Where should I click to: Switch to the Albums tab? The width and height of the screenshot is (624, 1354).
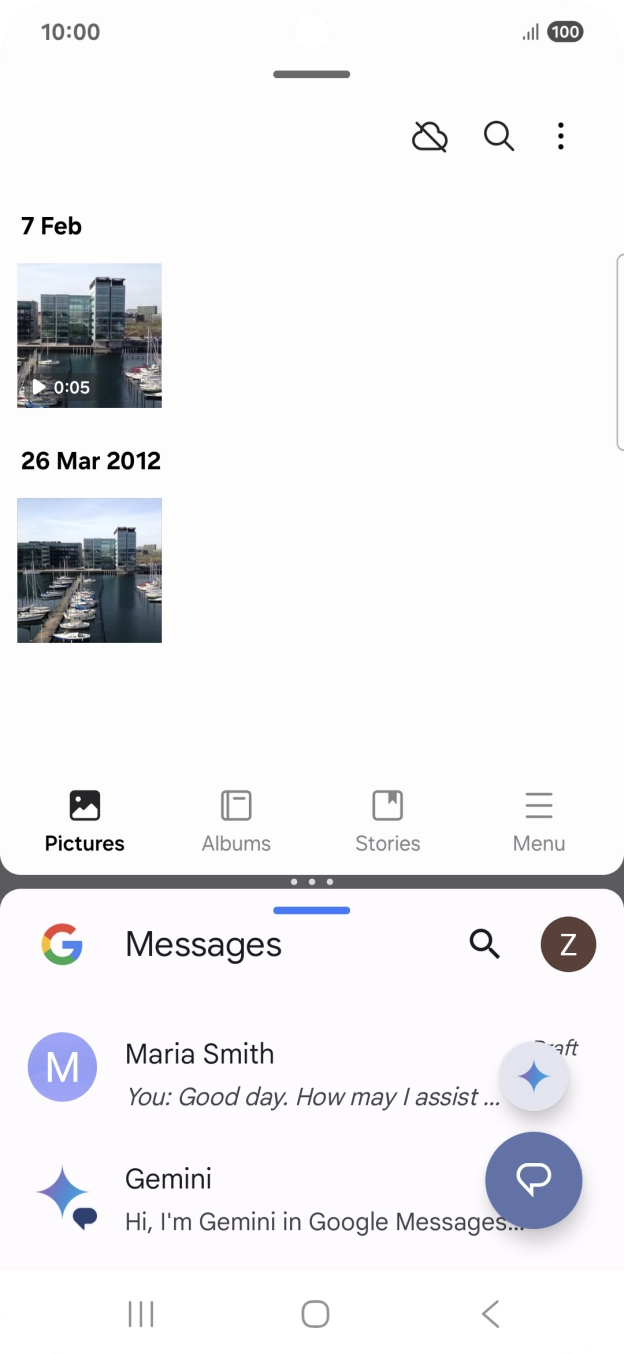click(236, 821)
